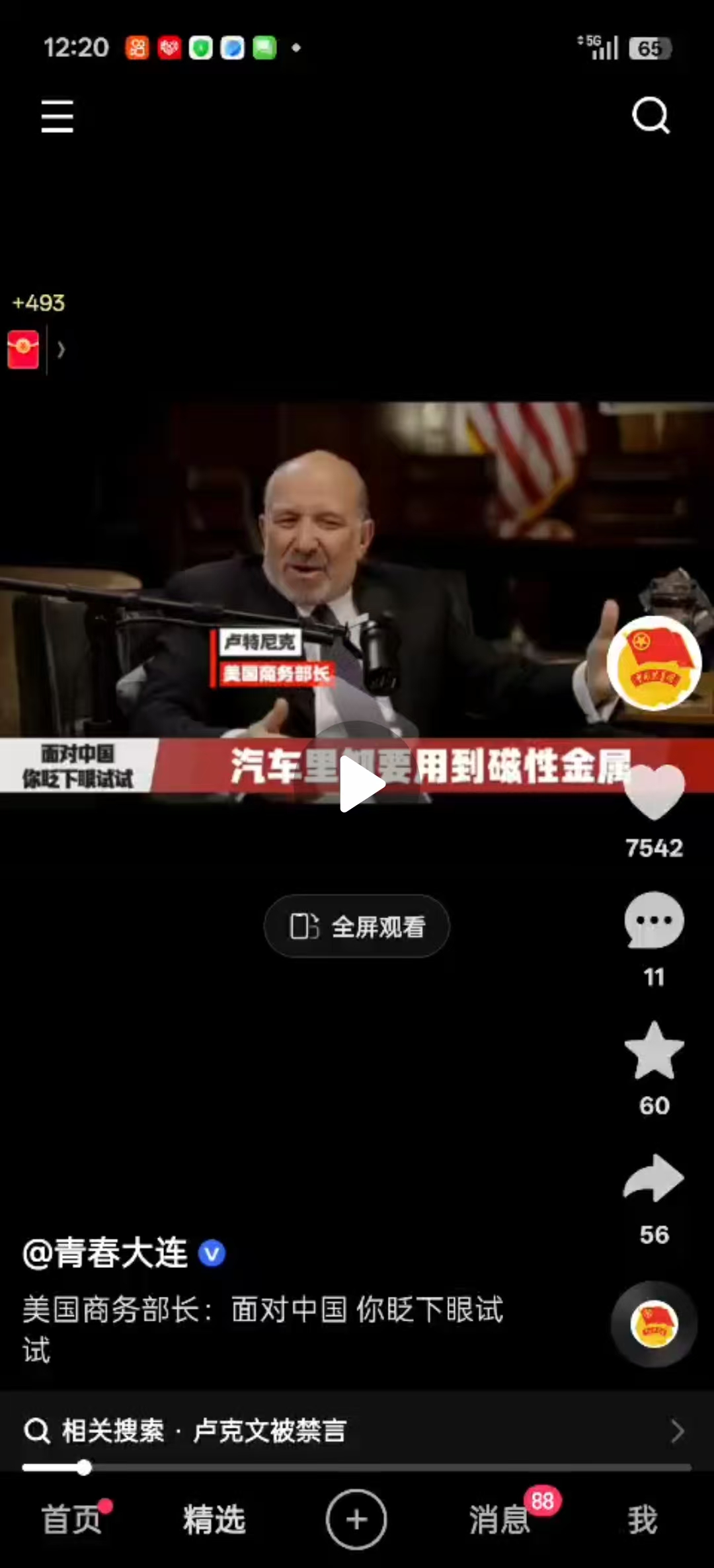Resume video with the play button

pos(360,784)
